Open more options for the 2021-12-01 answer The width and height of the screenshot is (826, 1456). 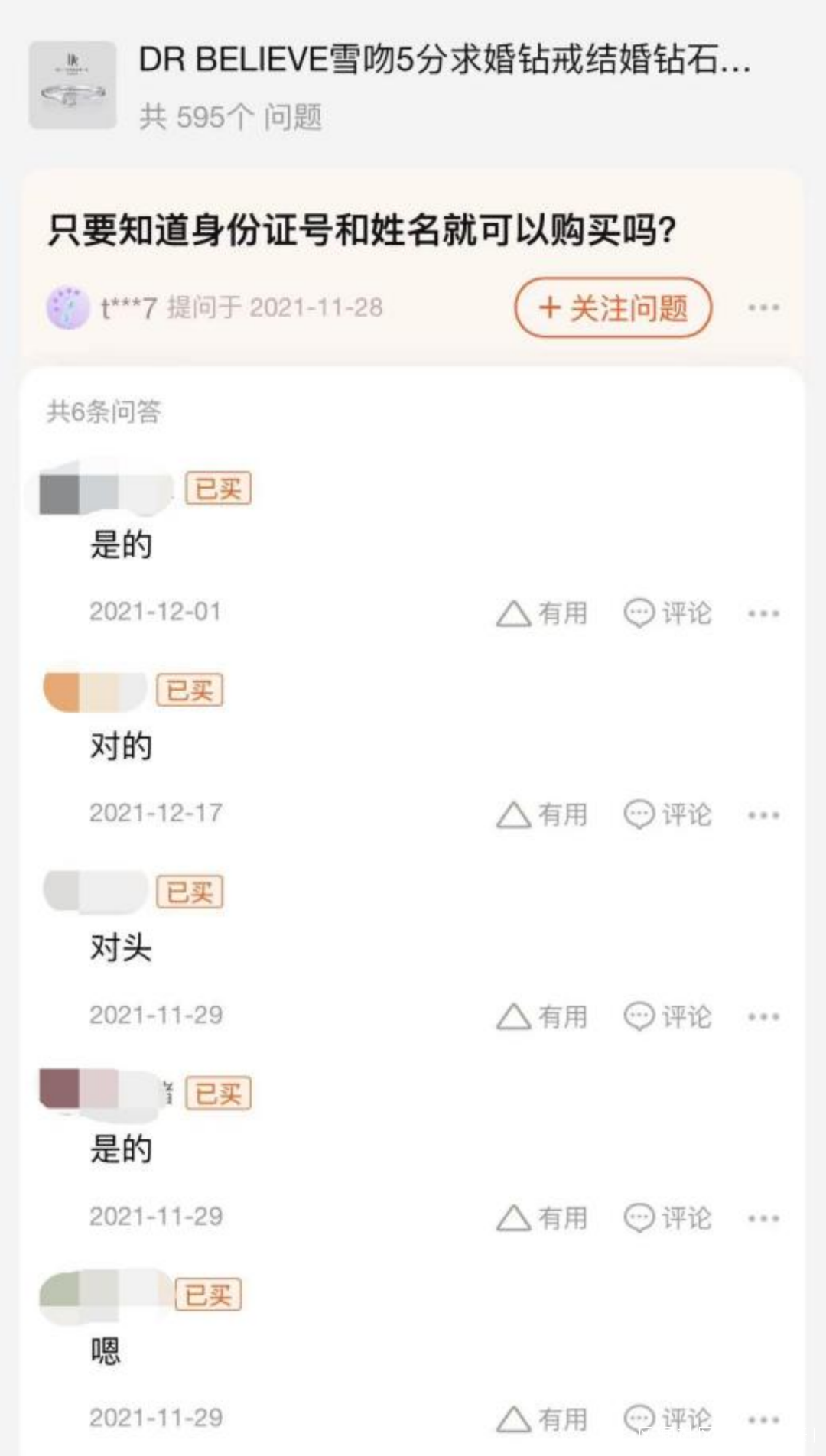tap(763, 613)
